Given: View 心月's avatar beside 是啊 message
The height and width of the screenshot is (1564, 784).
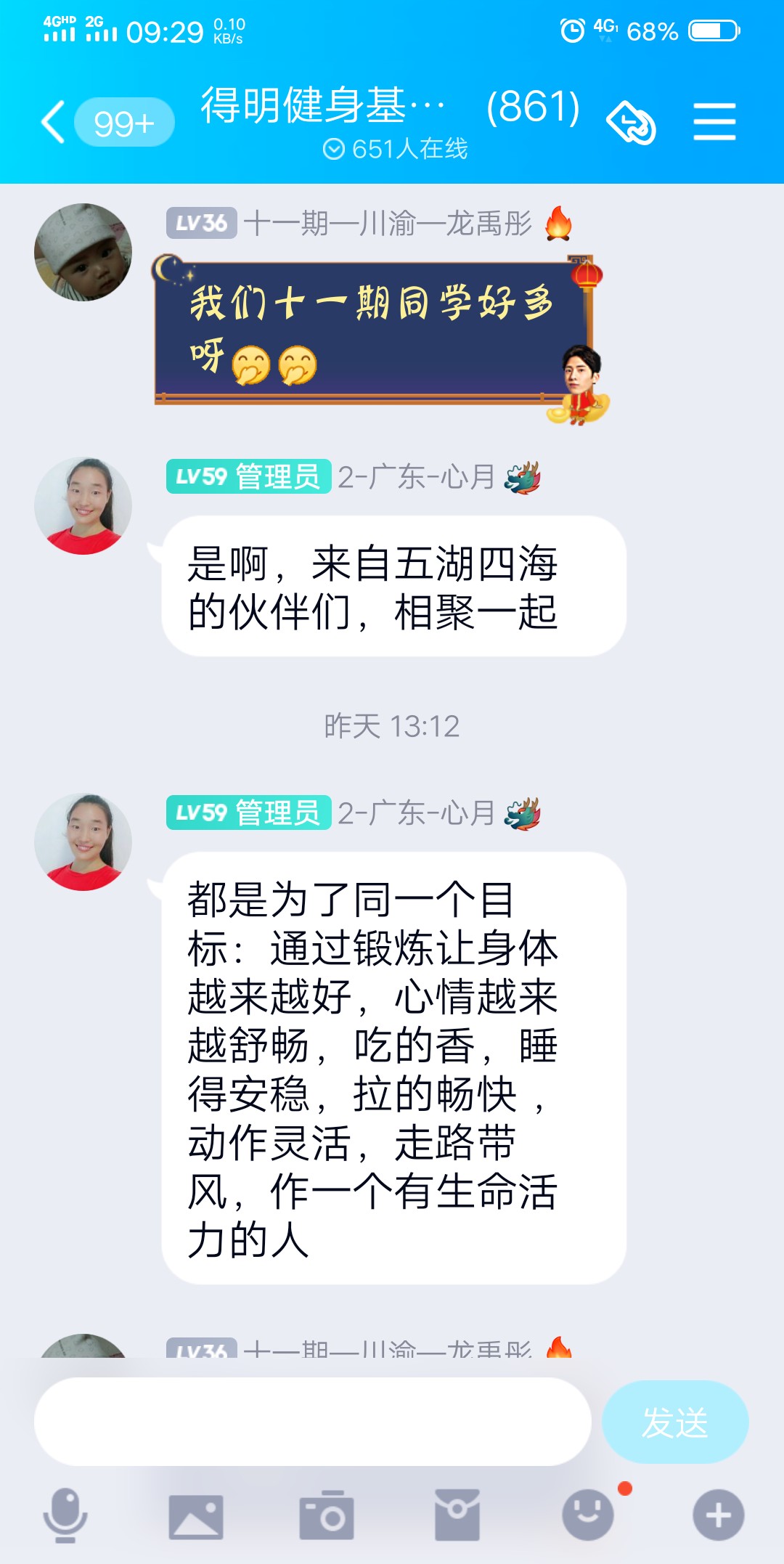Looking at the screenshot, I should 83,505.
